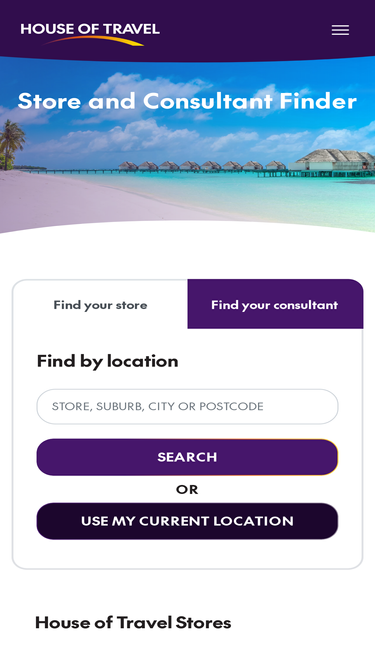Use my current location

[188, 521]
